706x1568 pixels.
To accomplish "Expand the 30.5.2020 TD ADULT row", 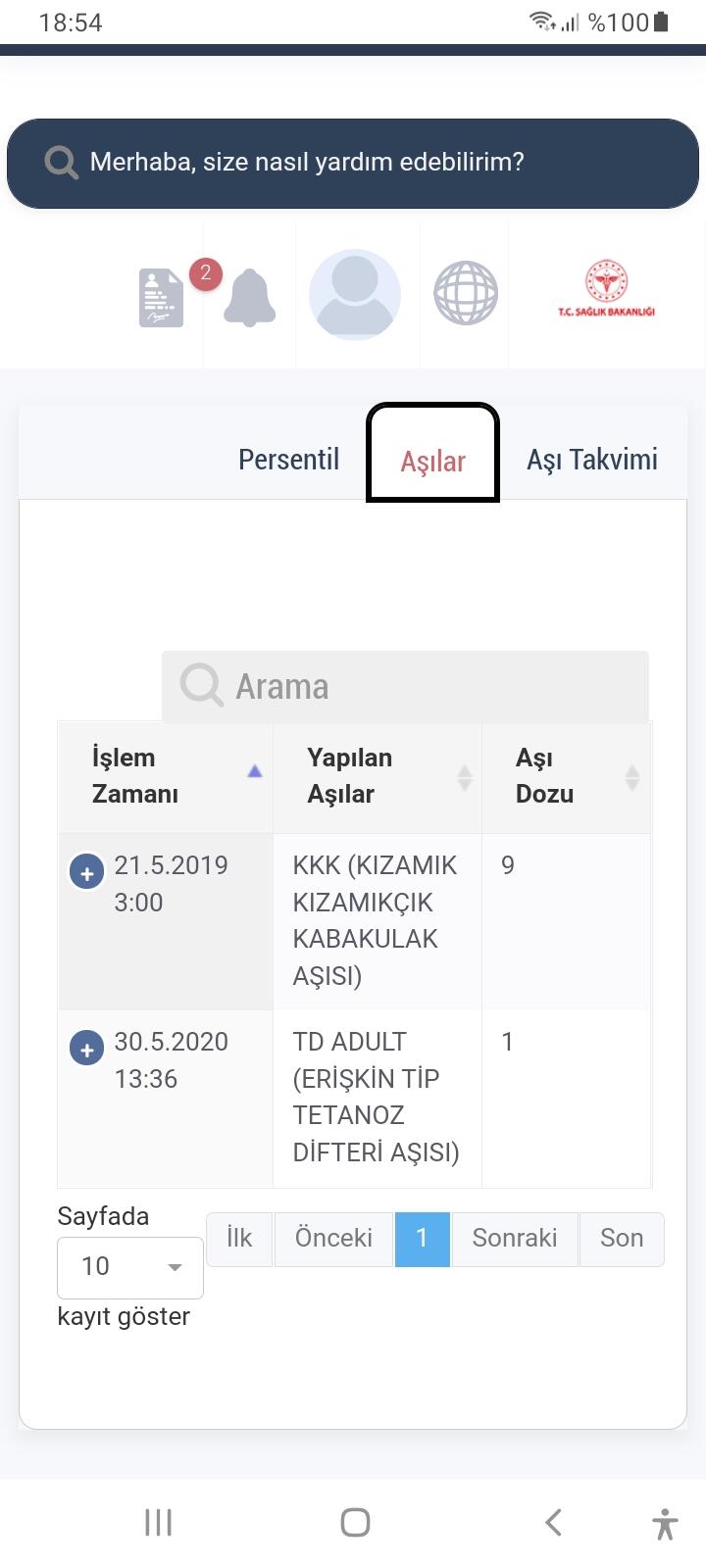I will click(x=86, y=1049).
